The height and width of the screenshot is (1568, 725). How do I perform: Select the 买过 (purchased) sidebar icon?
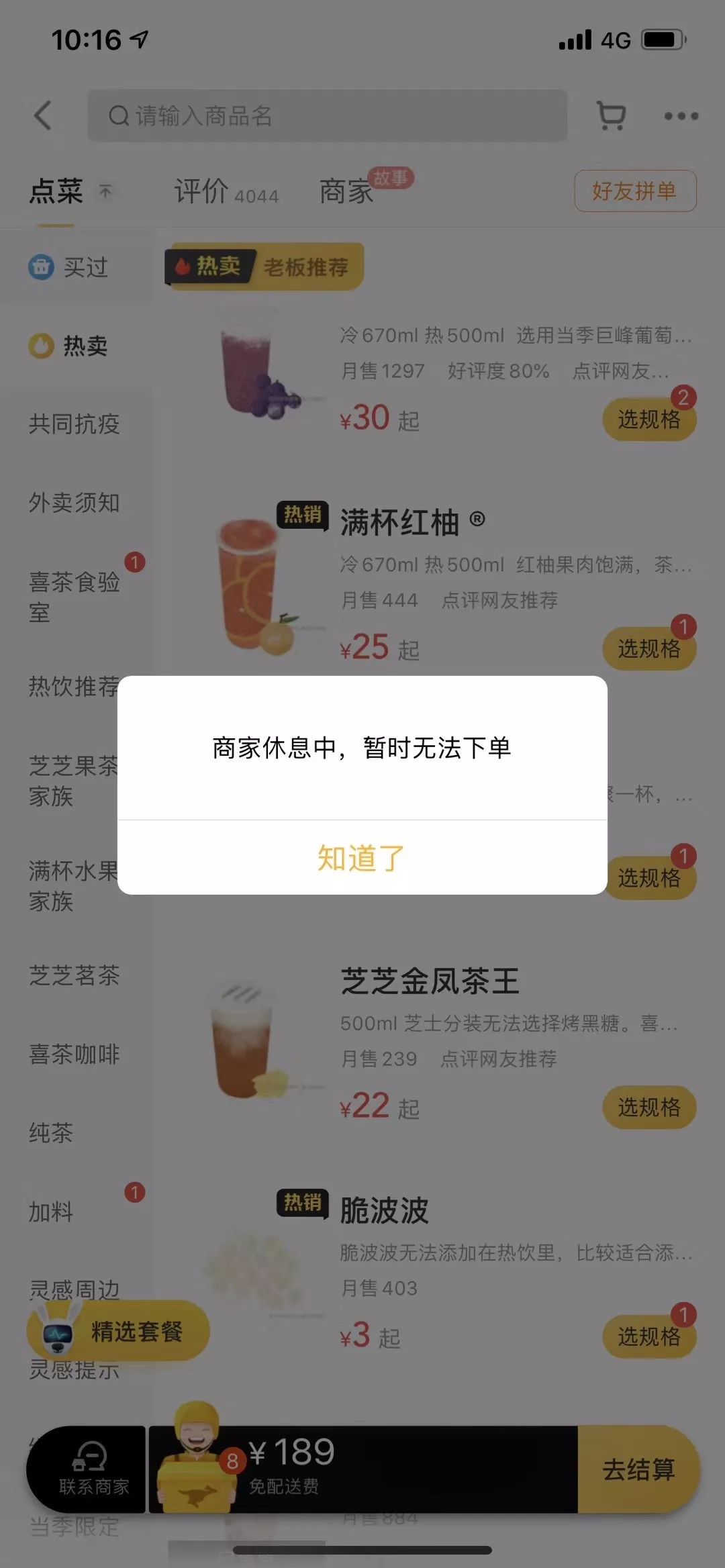[42, 266]
